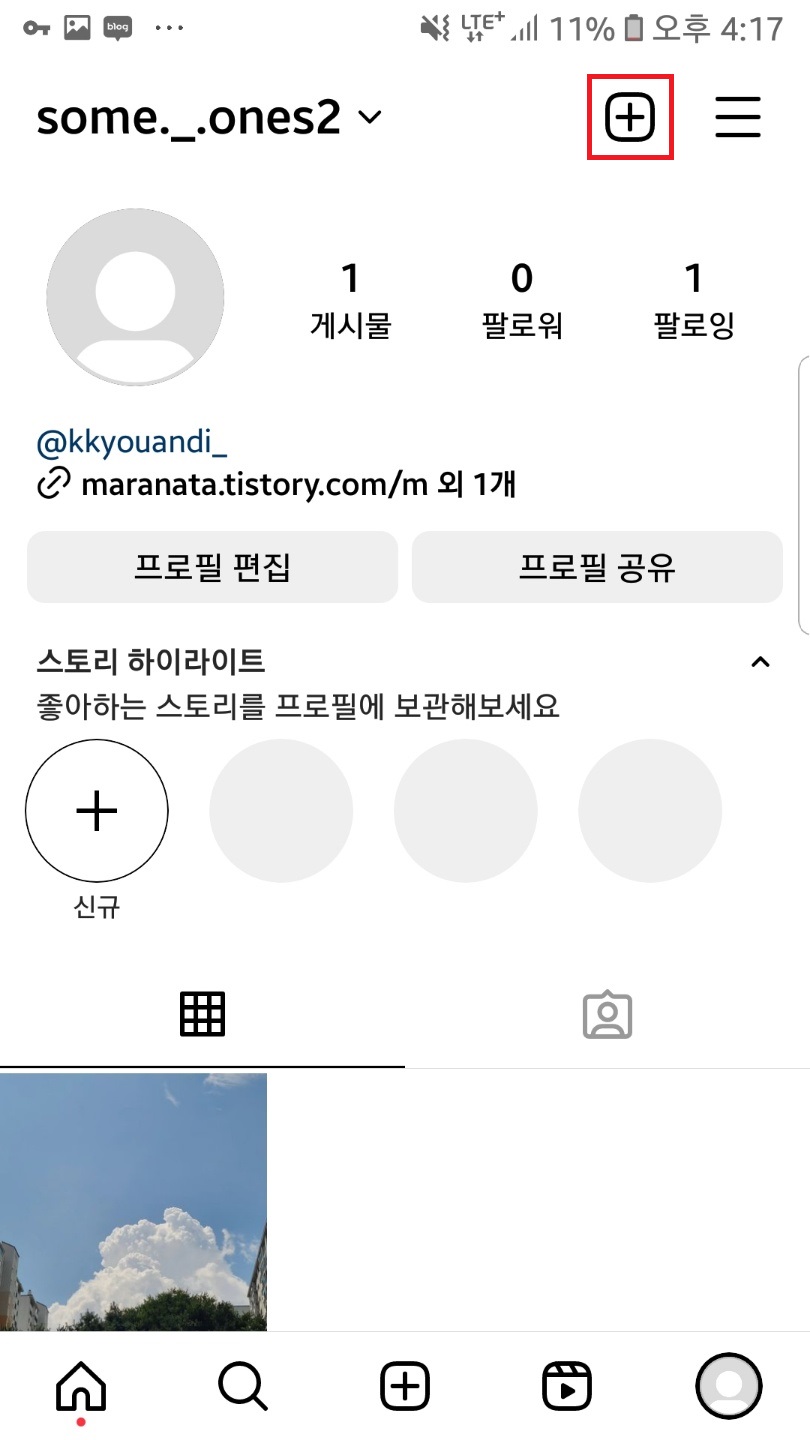Select the profile tab in bottom bar
810x1440 pixels.
point(729,1387)
